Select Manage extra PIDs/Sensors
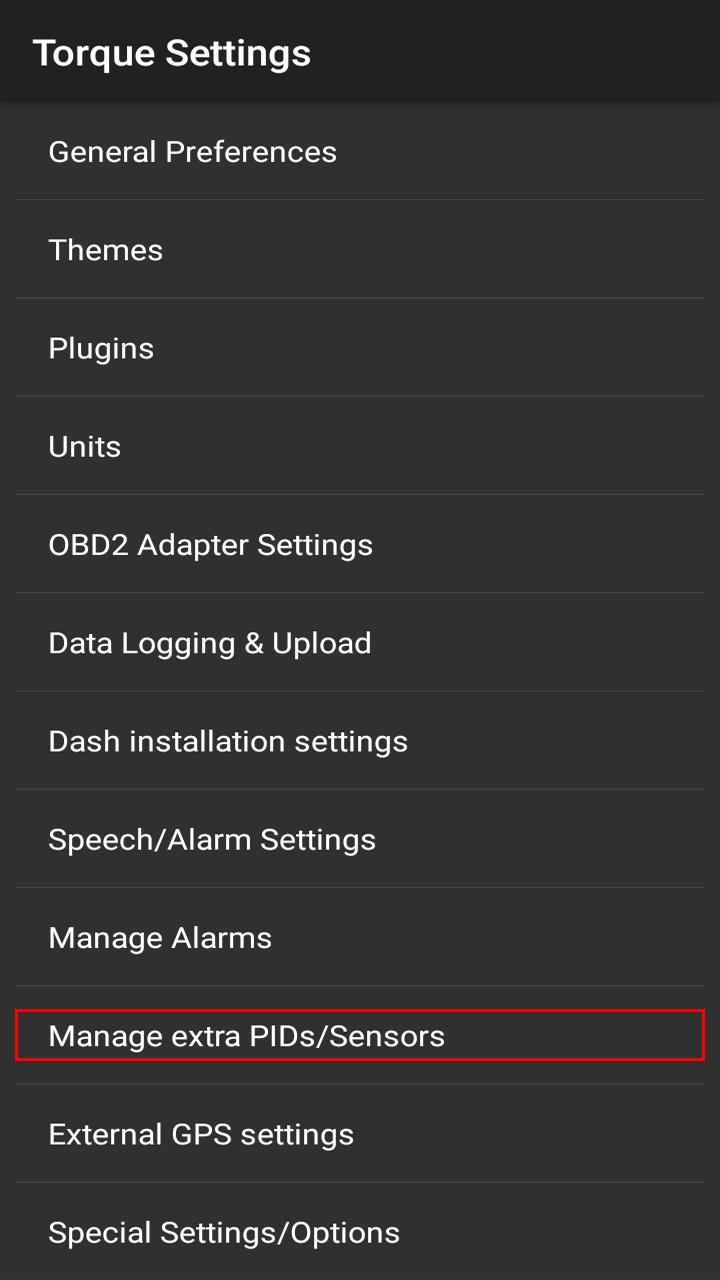The width and height of the screenshot is (720, 1280). tap(360, 1035)
